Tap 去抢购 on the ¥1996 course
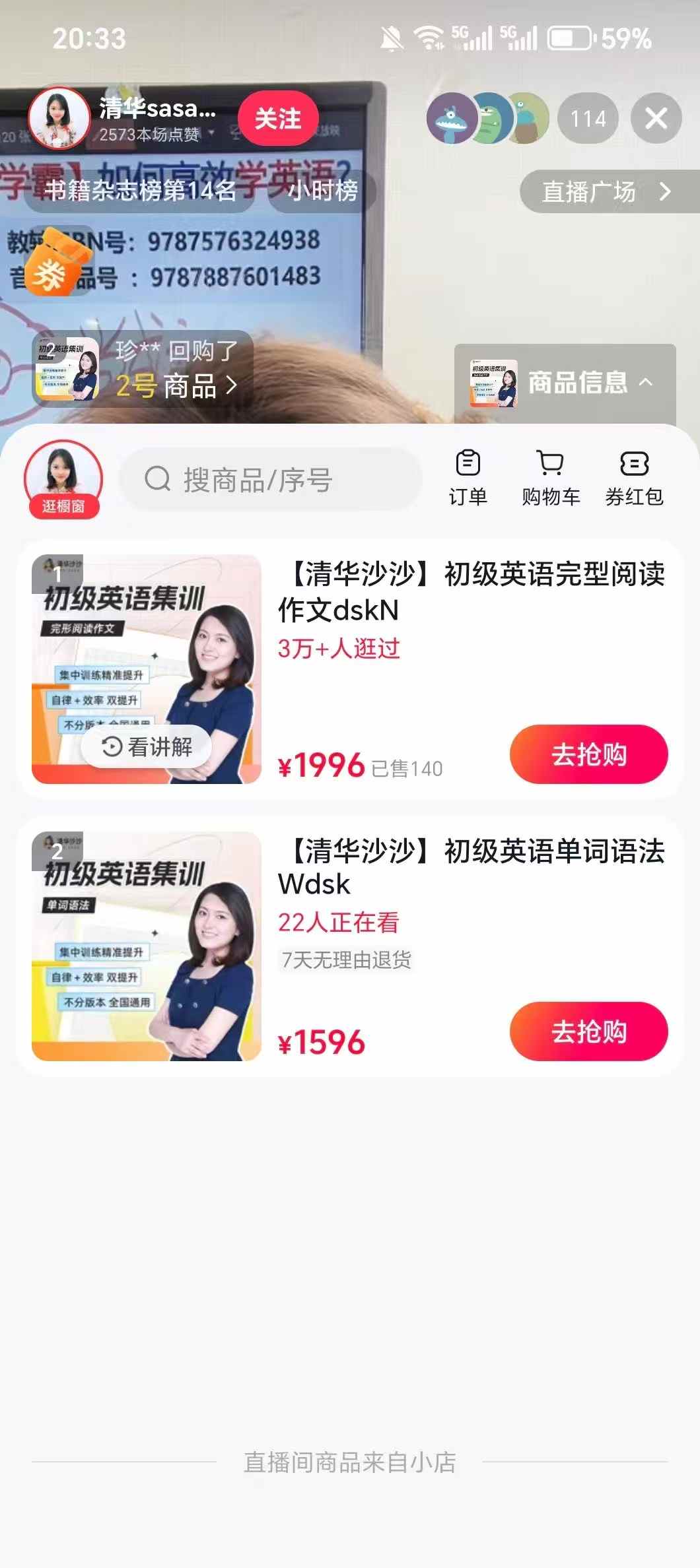Image resolution: width=700 pixels, height=1568 pixels. tap(588, 754)
